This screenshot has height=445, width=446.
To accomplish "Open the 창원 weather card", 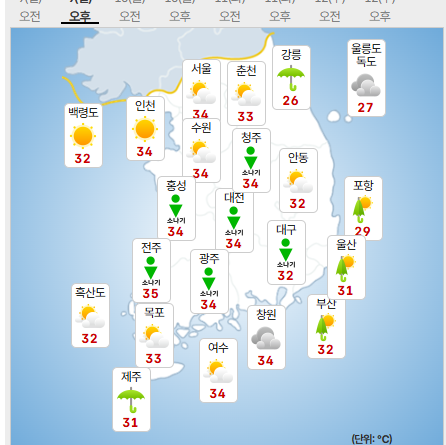I will click(266, 337).
